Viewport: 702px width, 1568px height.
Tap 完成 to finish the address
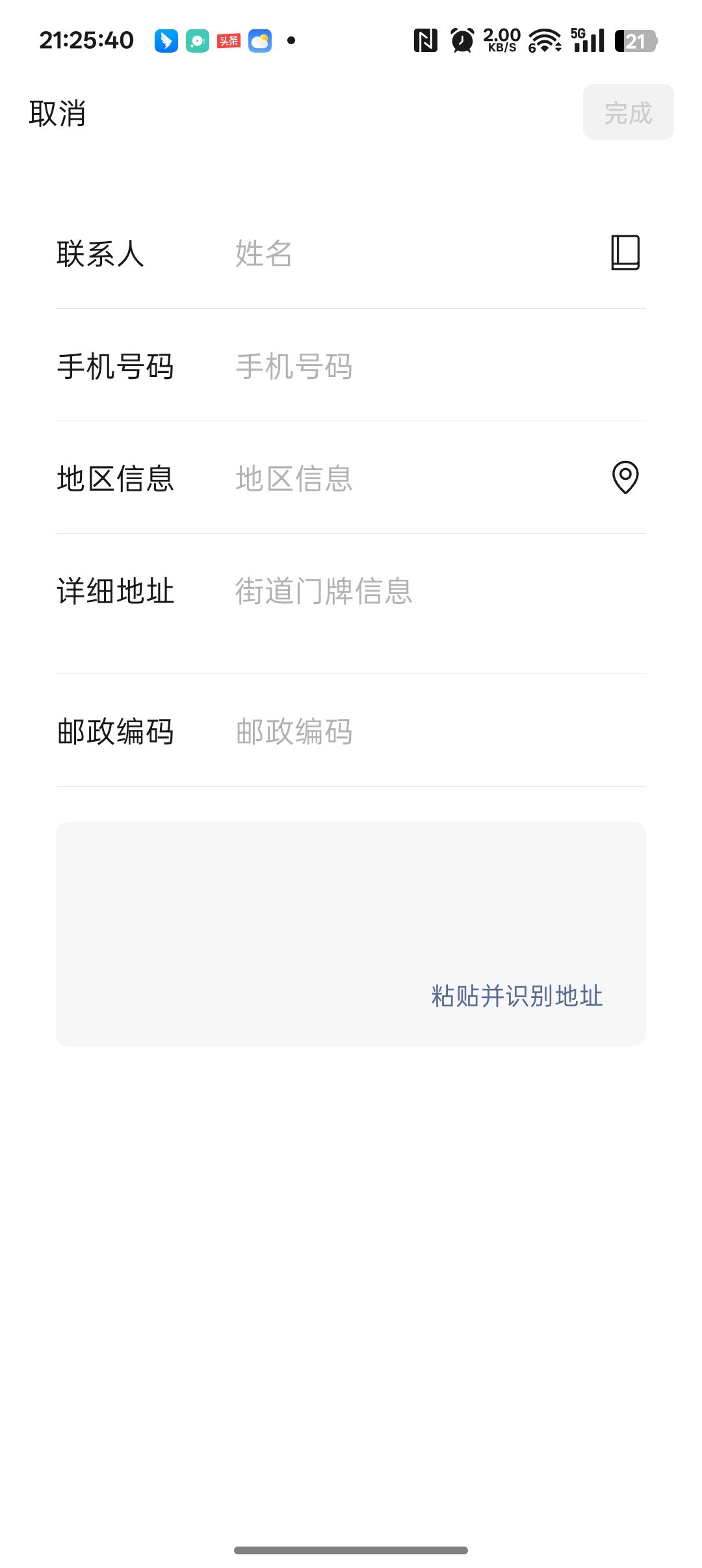[627, 112]
